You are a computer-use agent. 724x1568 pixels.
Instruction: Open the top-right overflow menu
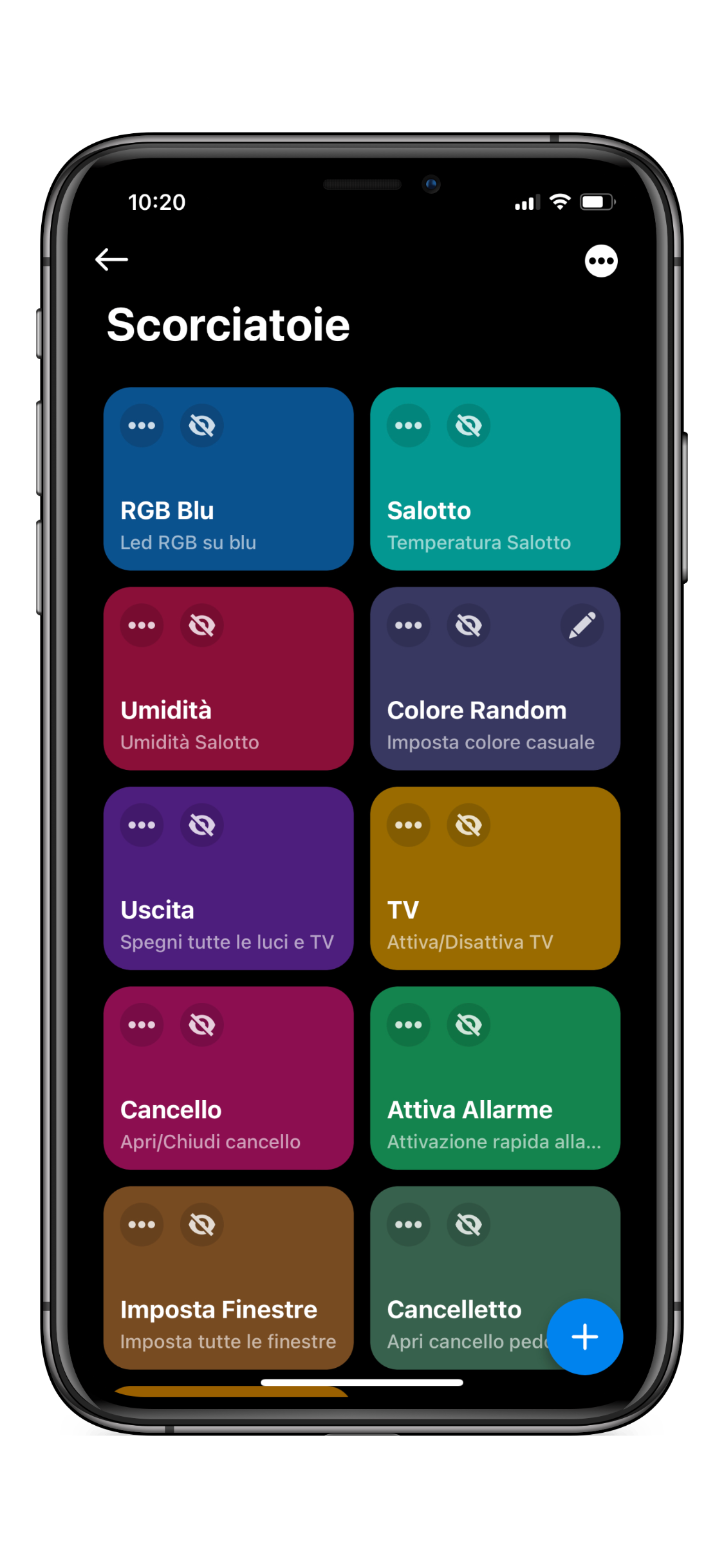[x=600, y=261]
